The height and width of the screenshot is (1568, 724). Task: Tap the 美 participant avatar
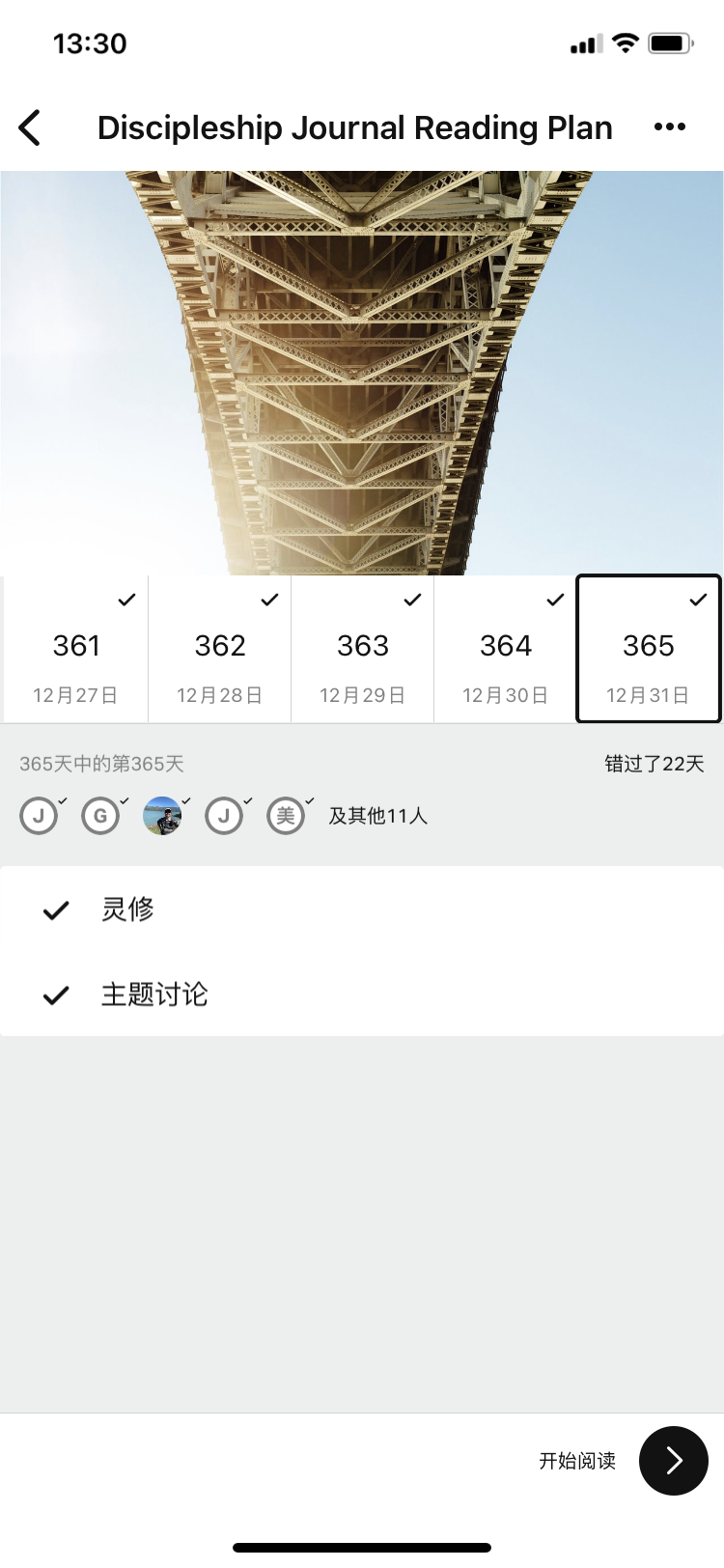pos(286,817)
